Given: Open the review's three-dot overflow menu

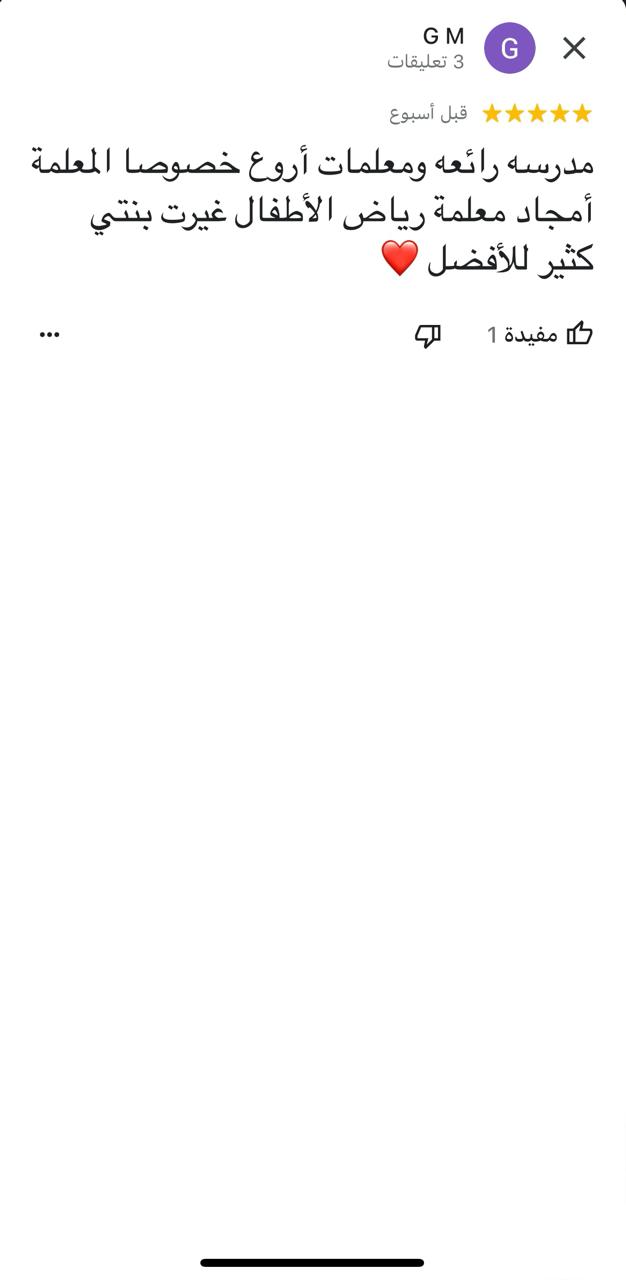Looking at the screenshot, I should (50, 335).
